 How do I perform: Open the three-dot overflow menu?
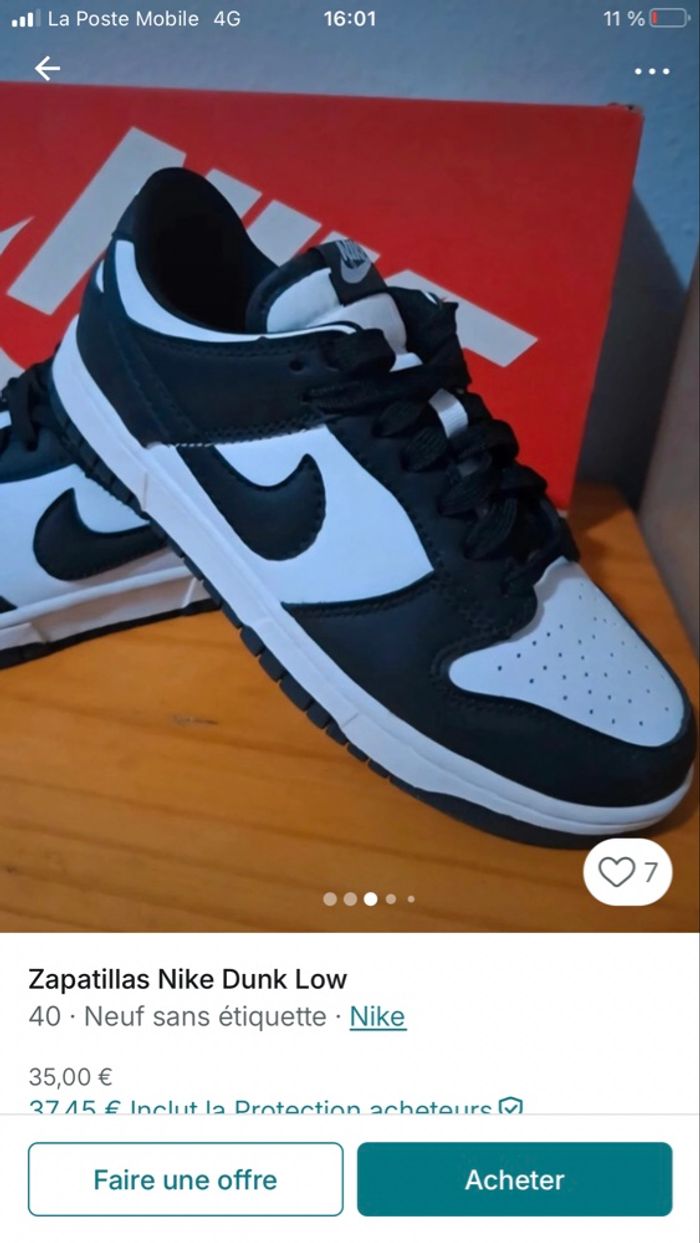(652, 71)
